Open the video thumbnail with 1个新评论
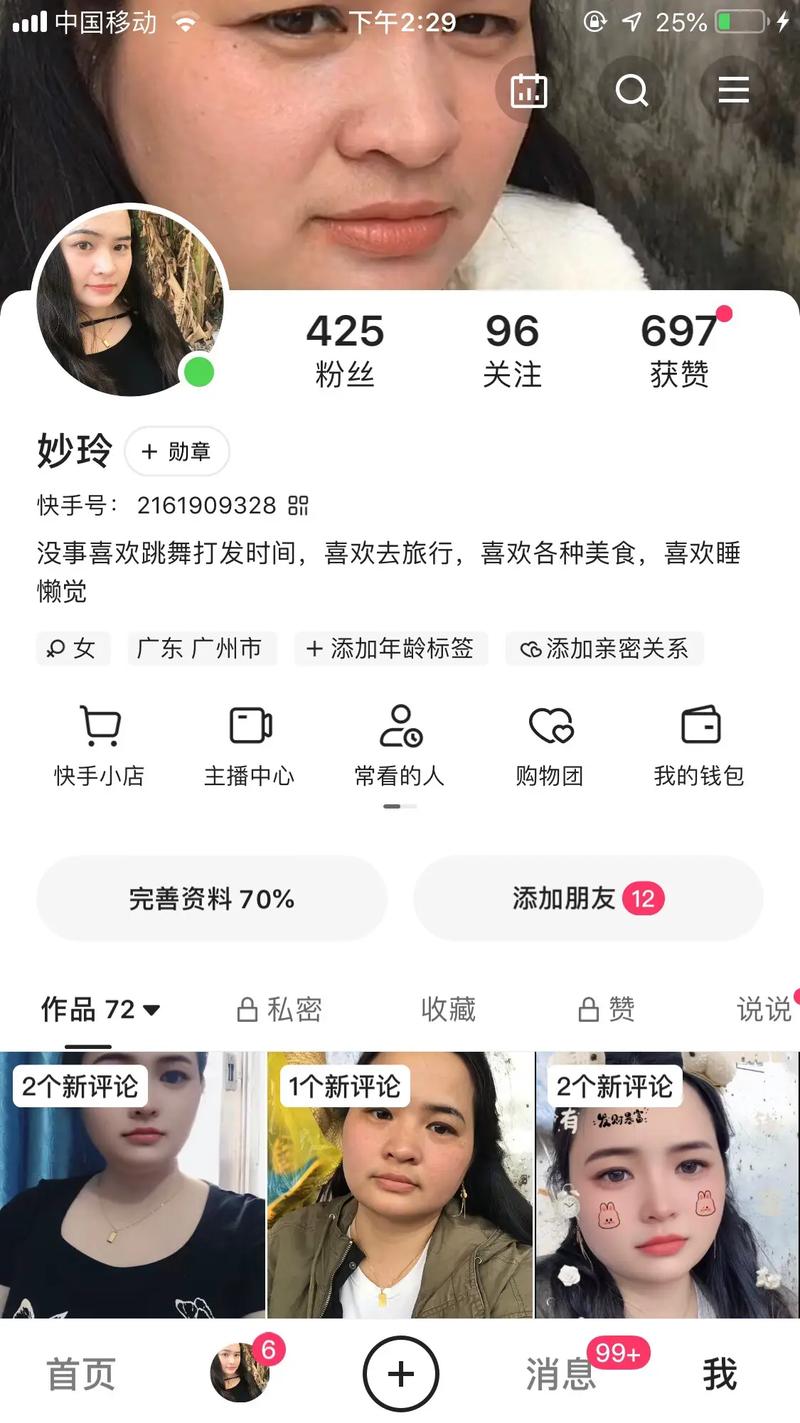The height and width of the screenshot is (1423, 800). (400, 1190)
